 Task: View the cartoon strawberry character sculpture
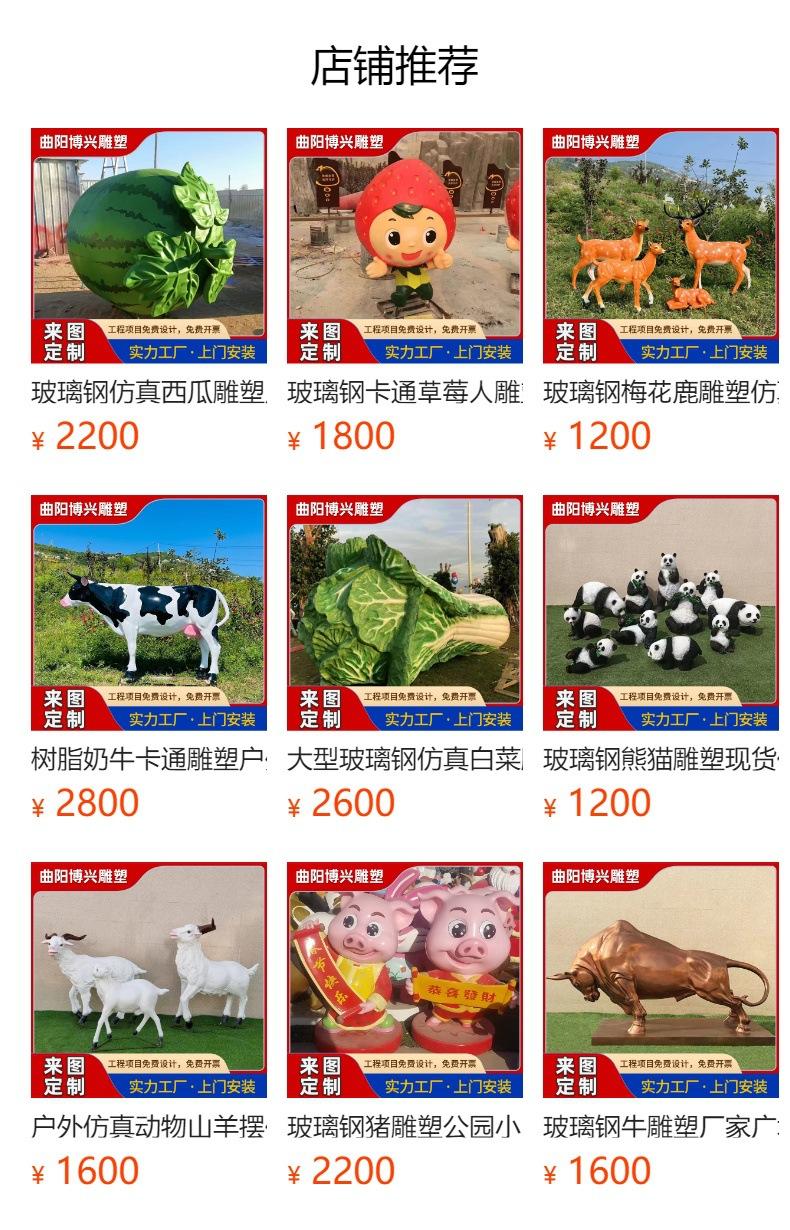pos(405,246)
